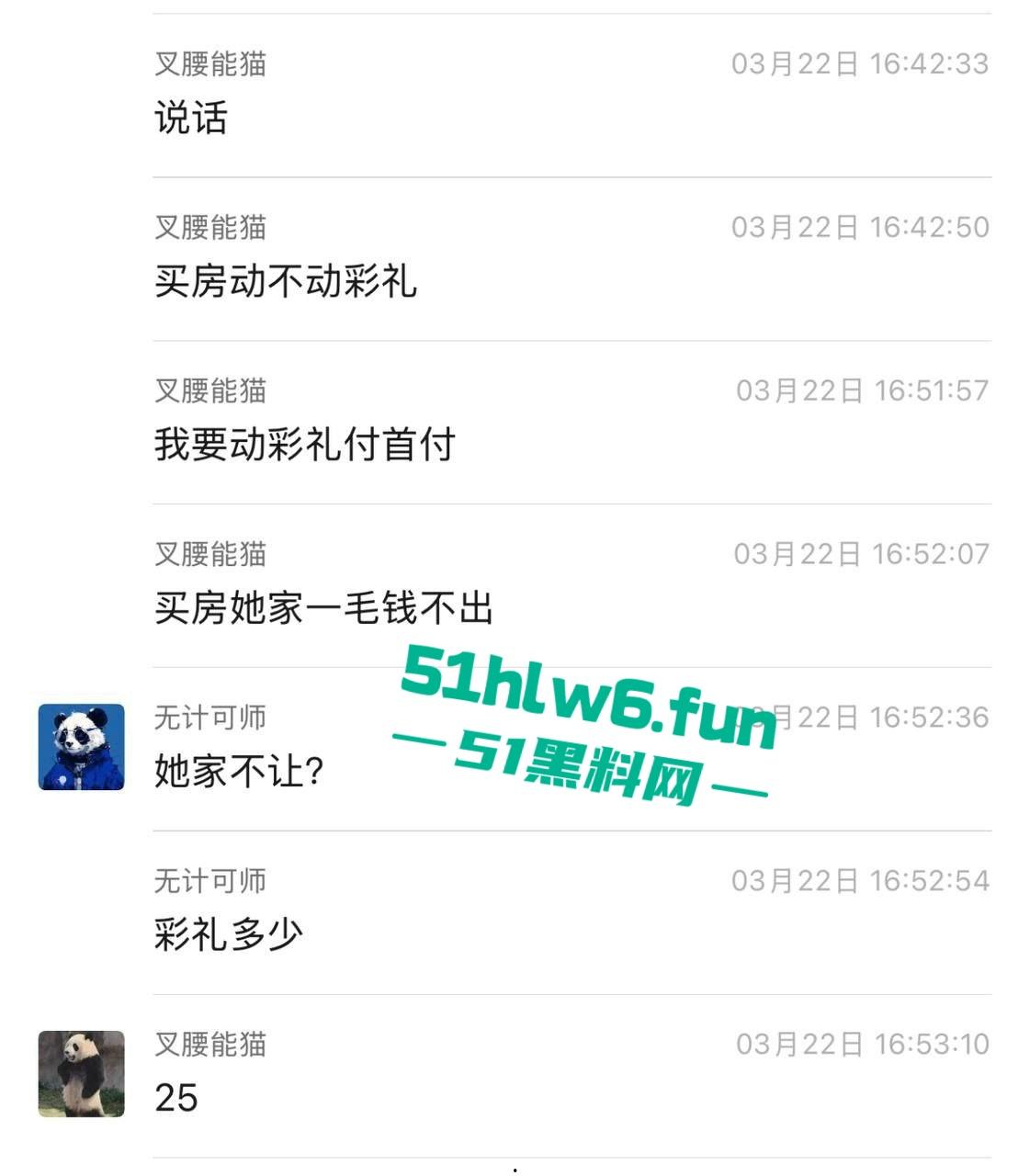Open 无计可师's blue panda avatar
The width and height of the screenshot is (1030, 1176).
pos(81,747)
